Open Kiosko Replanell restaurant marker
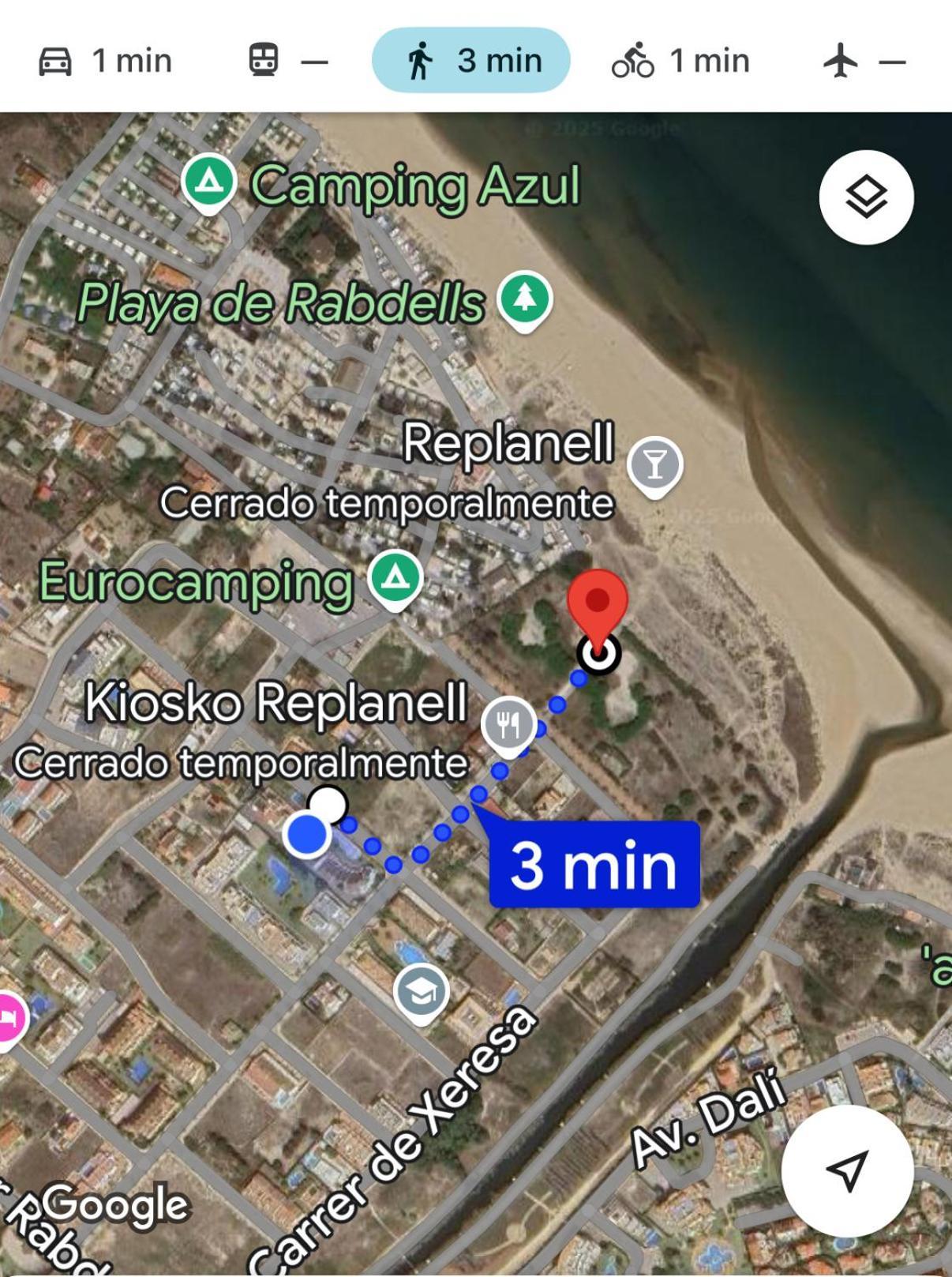Screen dimensions: 952x1277 point(509,723)
